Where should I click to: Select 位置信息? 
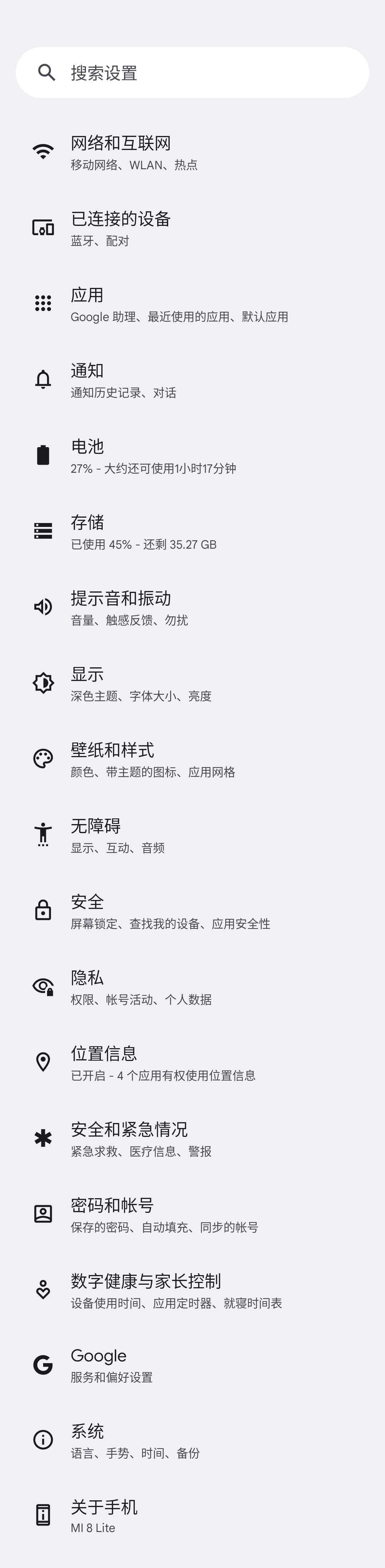192,1063
